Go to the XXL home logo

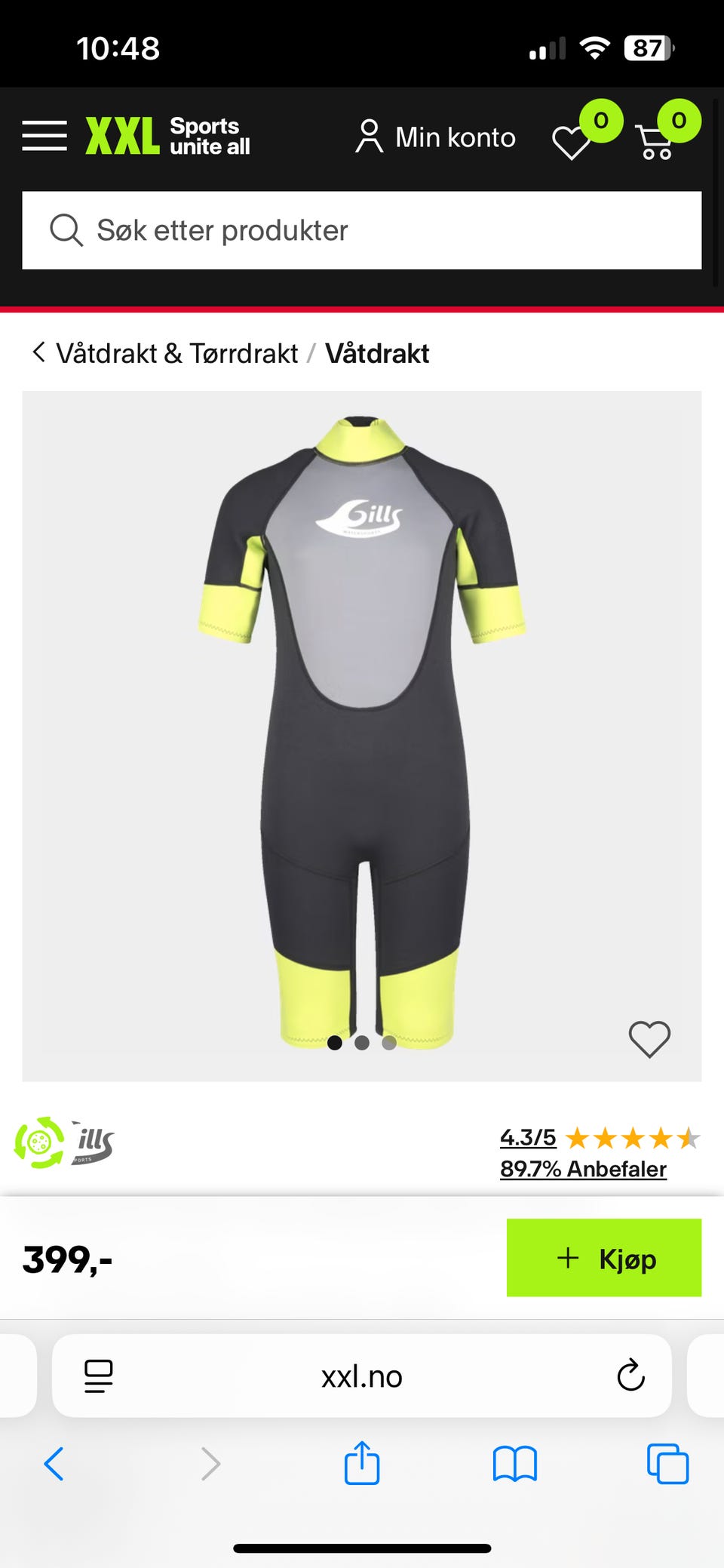tap(167, 136)
